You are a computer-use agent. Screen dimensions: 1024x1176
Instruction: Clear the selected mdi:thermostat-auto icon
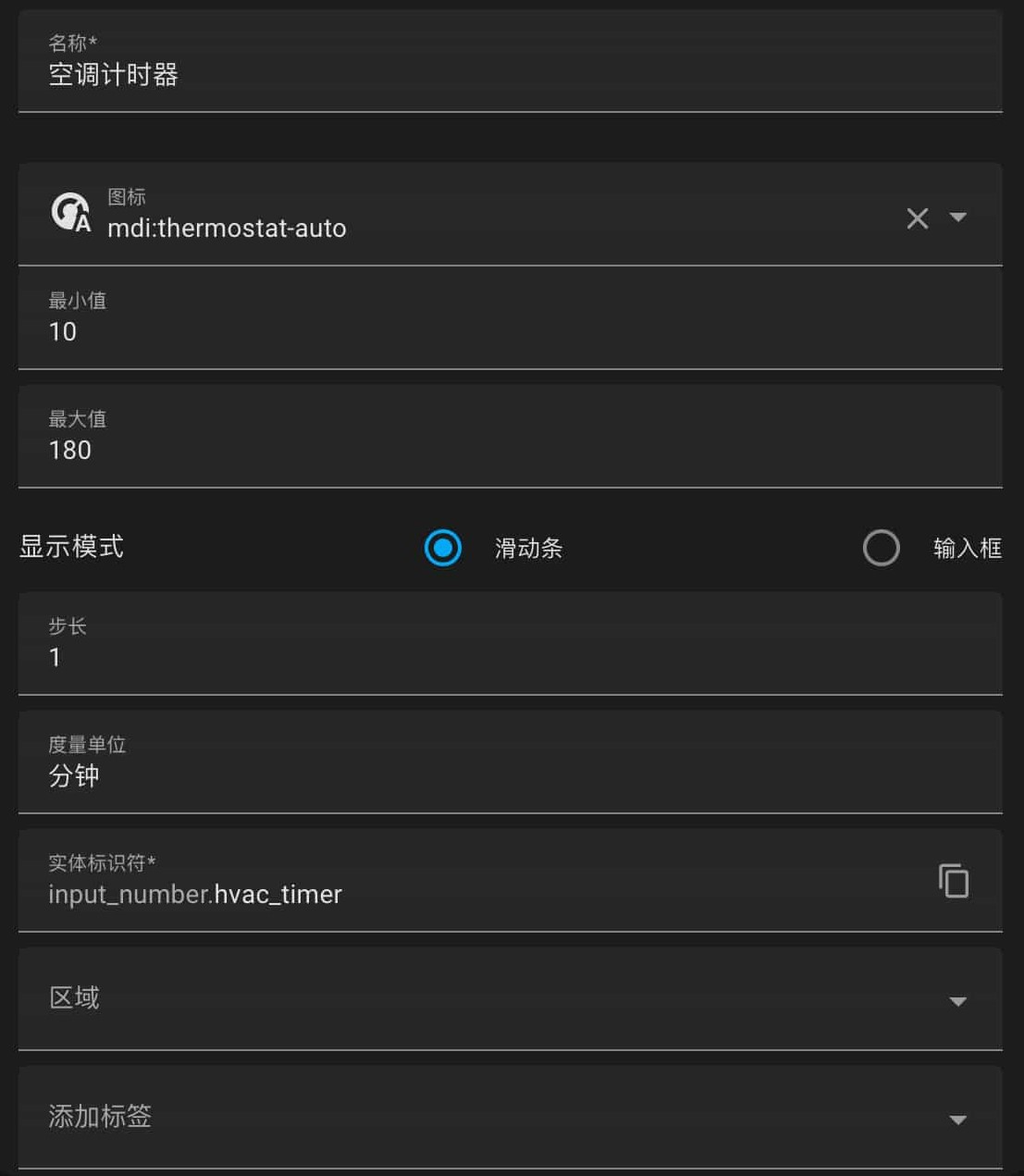[x=917, y=218]
